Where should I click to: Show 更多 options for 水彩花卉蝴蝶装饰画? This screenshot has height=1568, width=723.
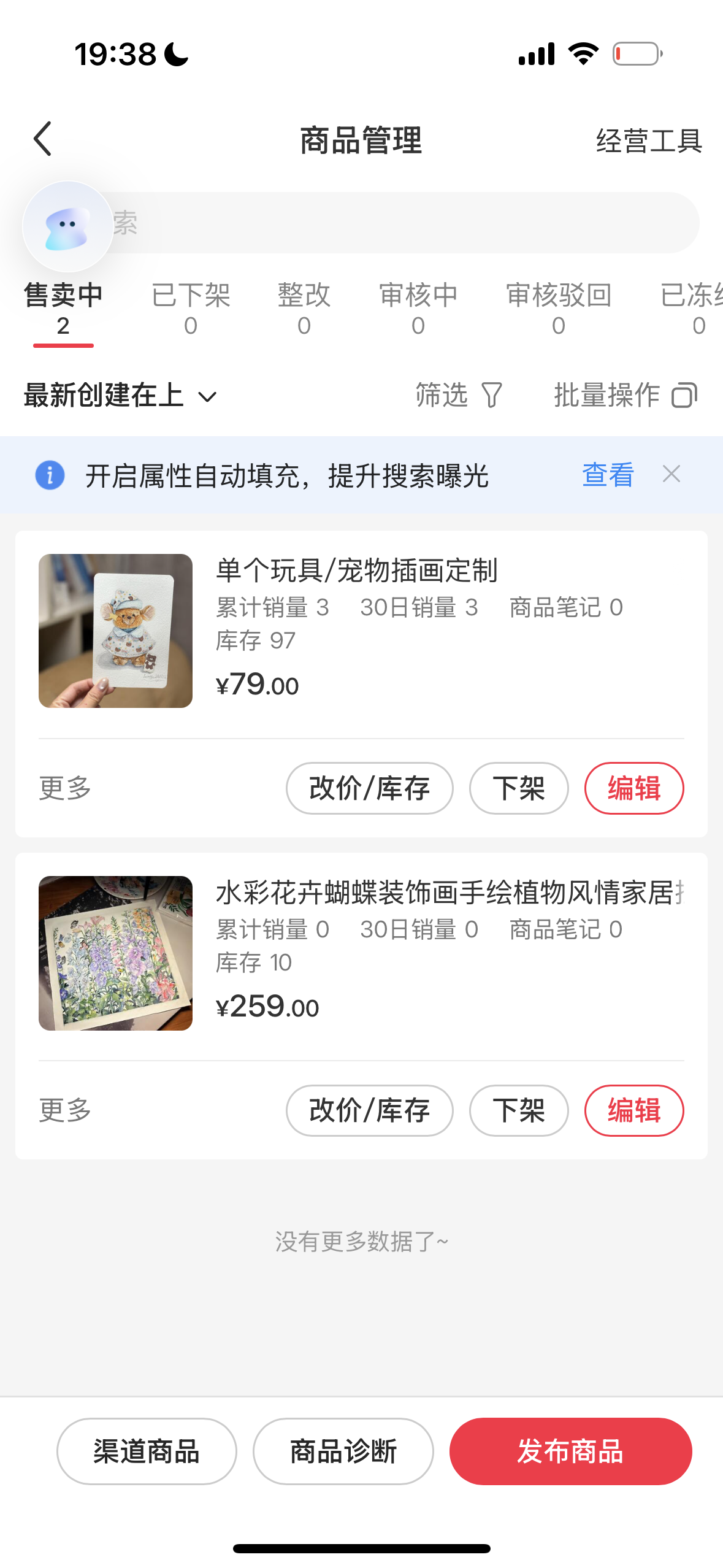65,1110
